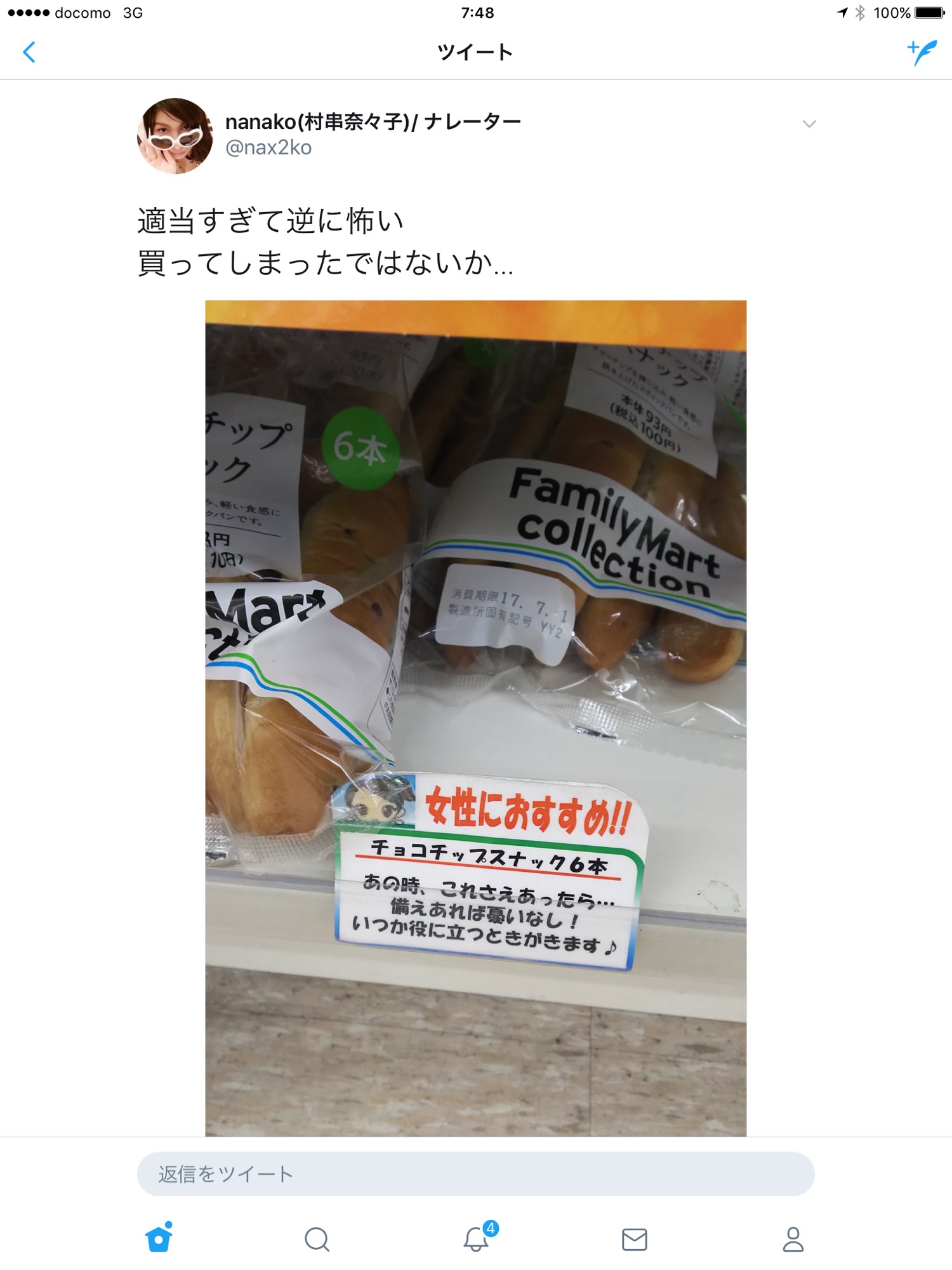
Task: Switch to the Search tab
Action: click(x=317, y=1239)
